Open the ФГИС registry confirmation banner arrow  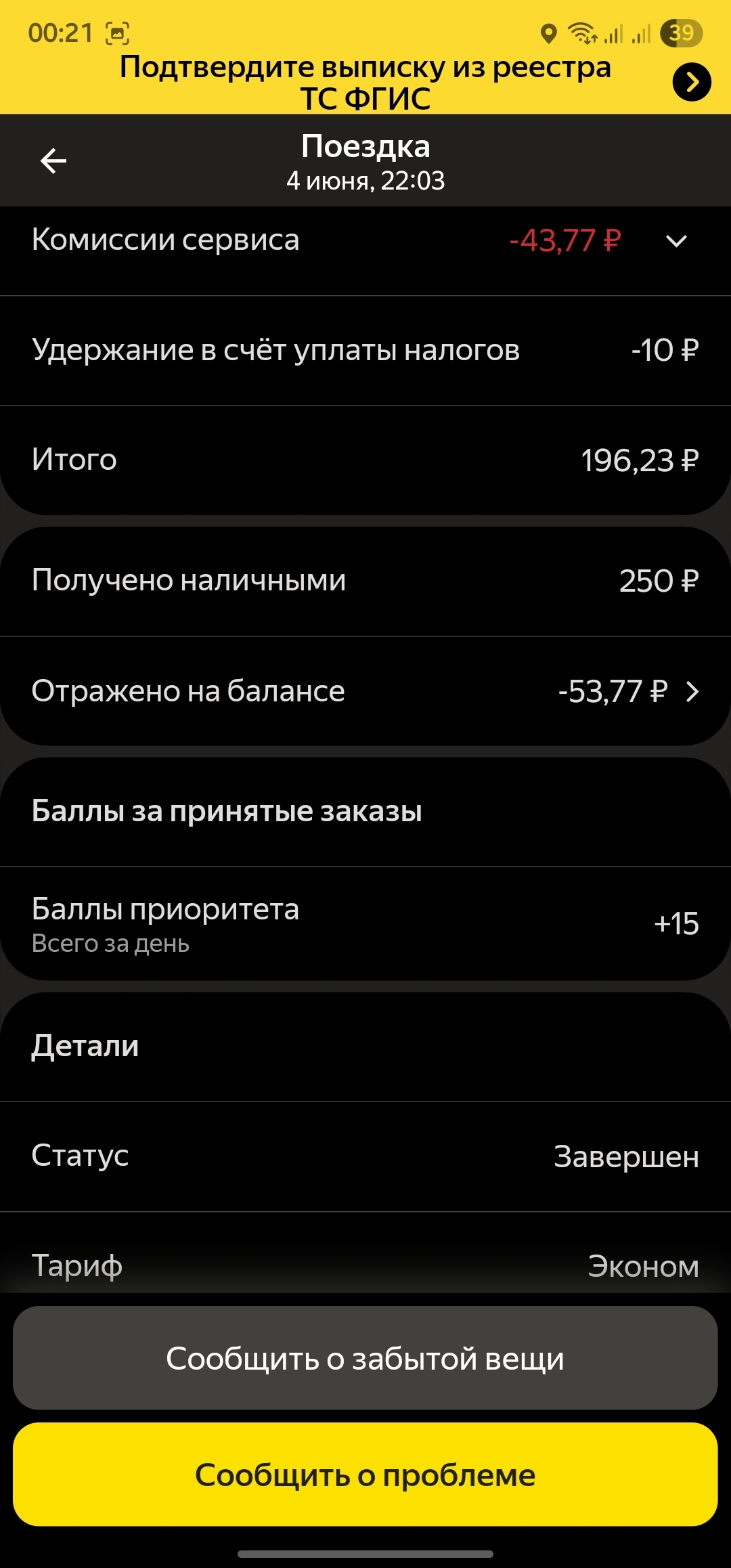point(691,83)
